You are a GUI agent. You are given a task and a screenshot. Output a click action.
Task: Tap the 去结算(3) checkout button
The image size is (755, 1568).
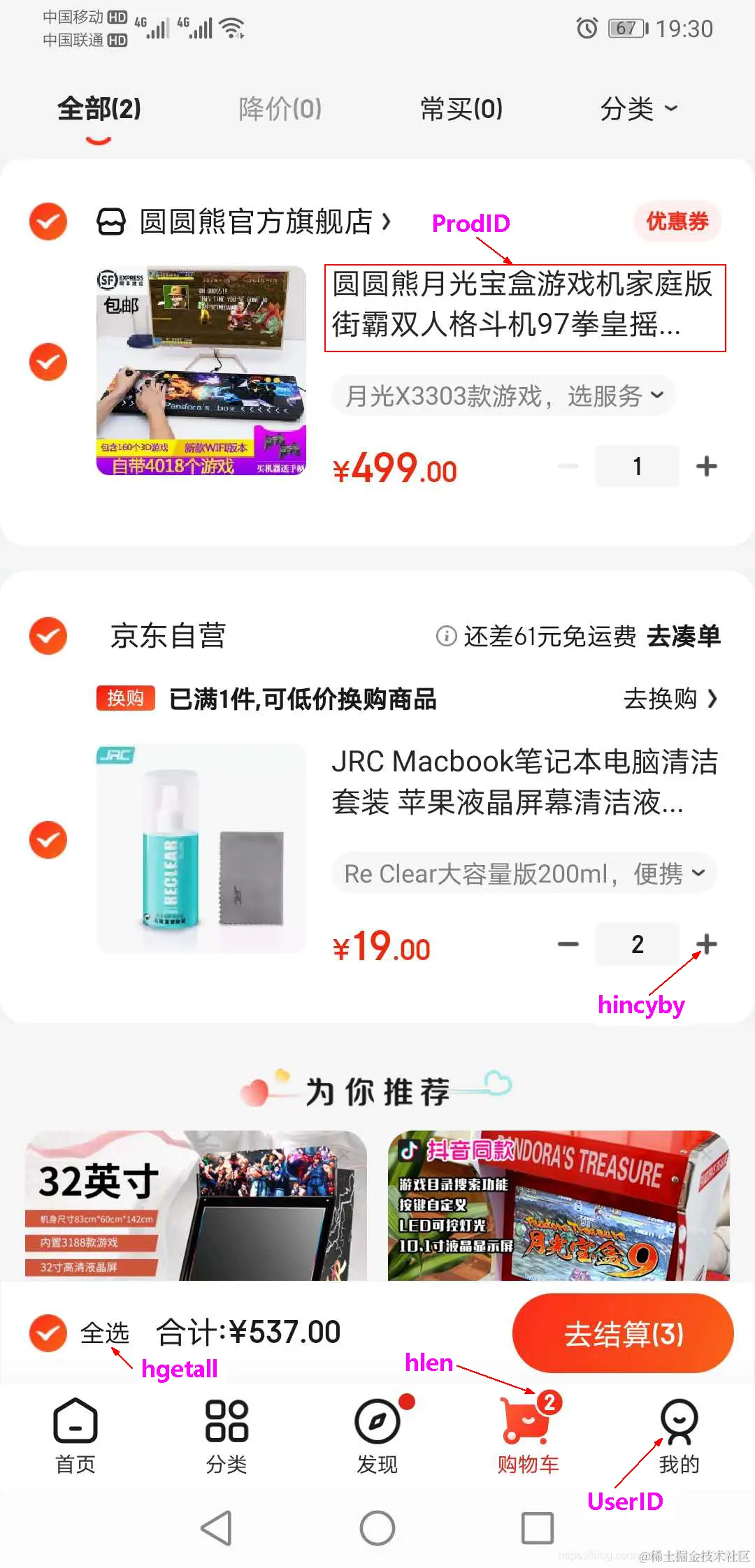(621, 1332)
